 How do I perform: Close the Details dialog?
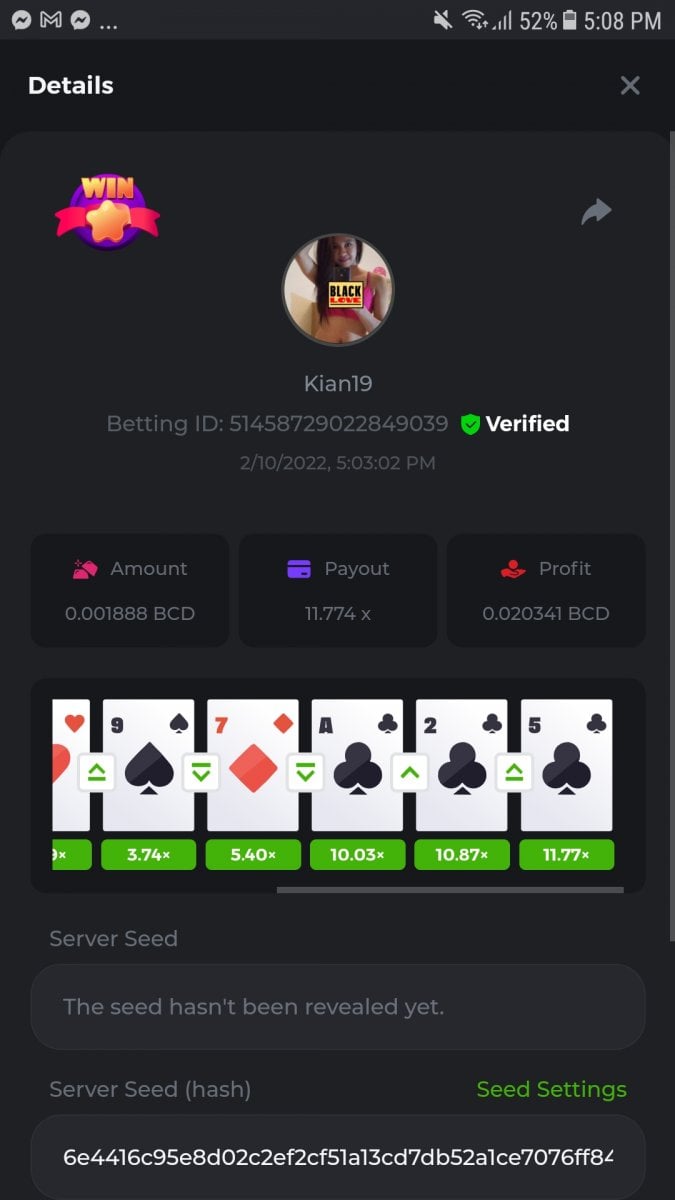[x=629, y=86]
